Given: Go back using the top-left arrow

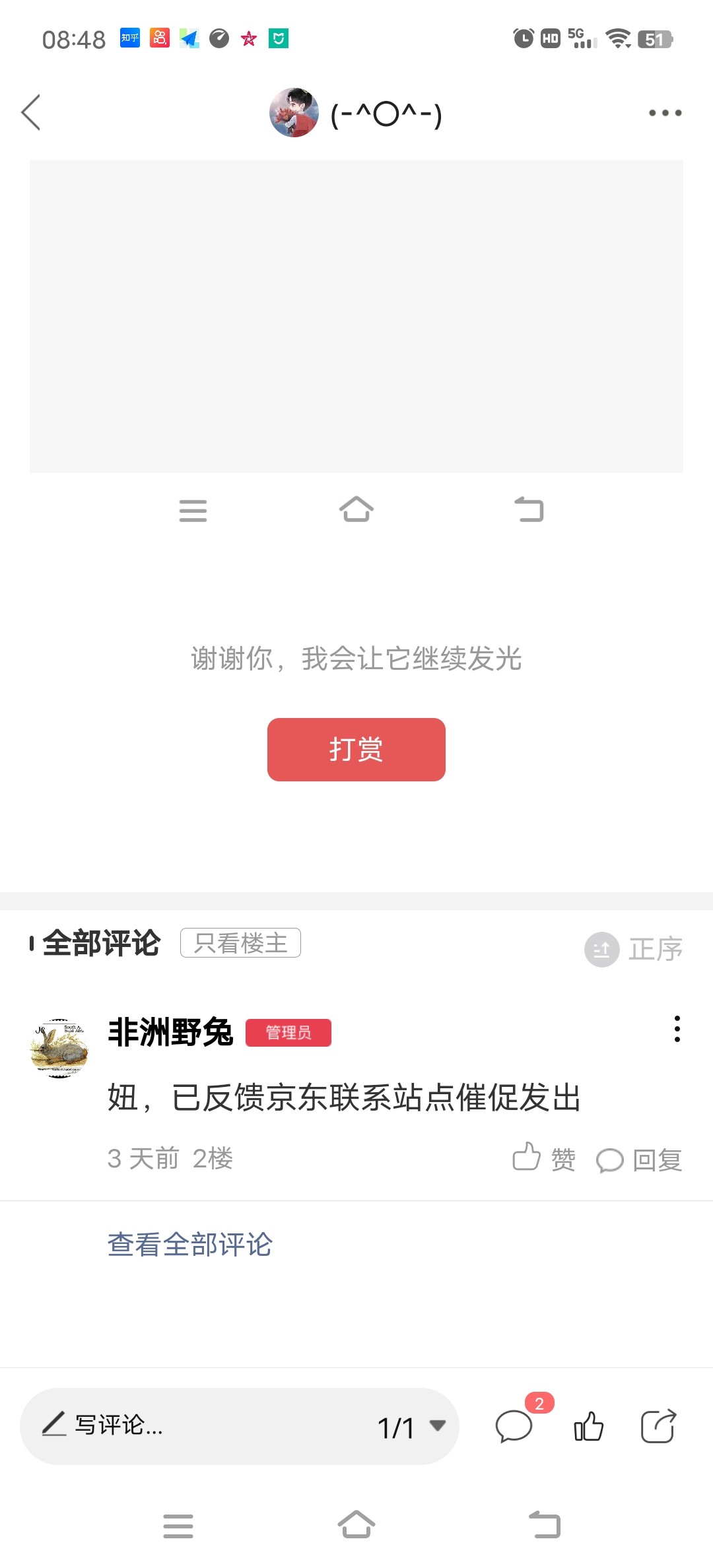Looking at the screenshot, I should pos(31,112).
